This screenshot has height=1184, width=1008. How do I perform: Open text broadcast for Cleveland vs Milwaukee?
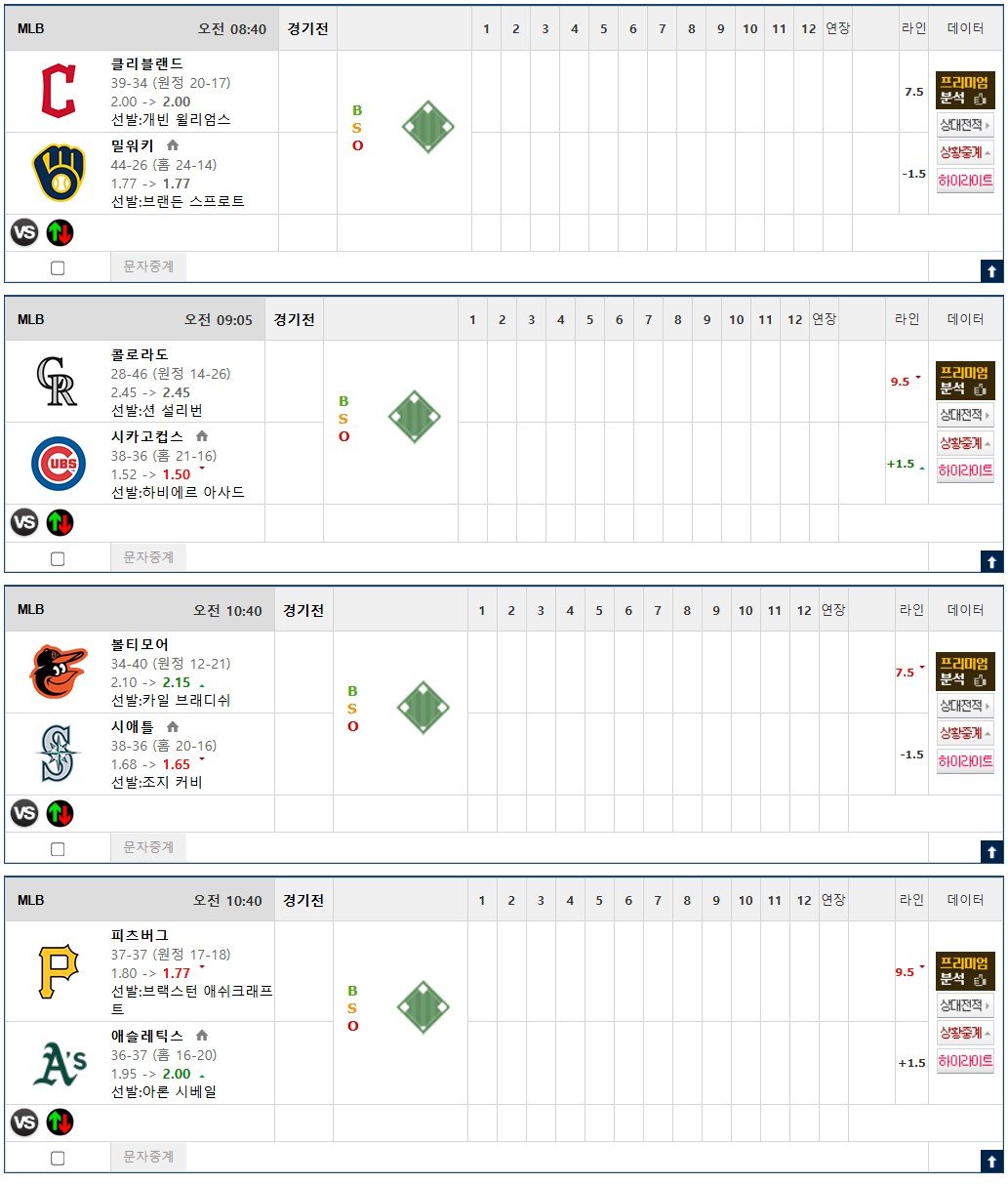pos(148,266)
